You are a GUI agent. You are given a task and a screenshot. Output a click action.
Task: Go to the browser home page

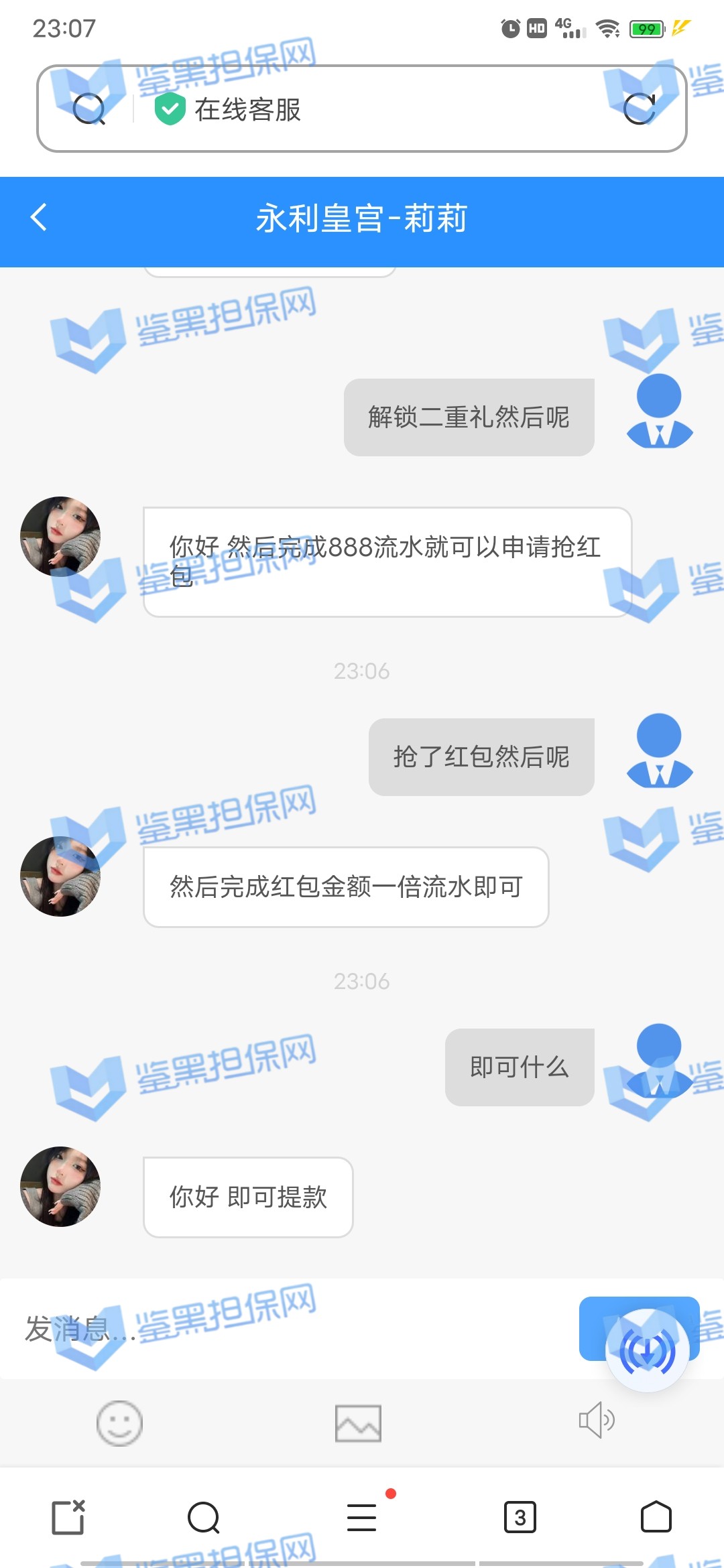coord(656,1517)
